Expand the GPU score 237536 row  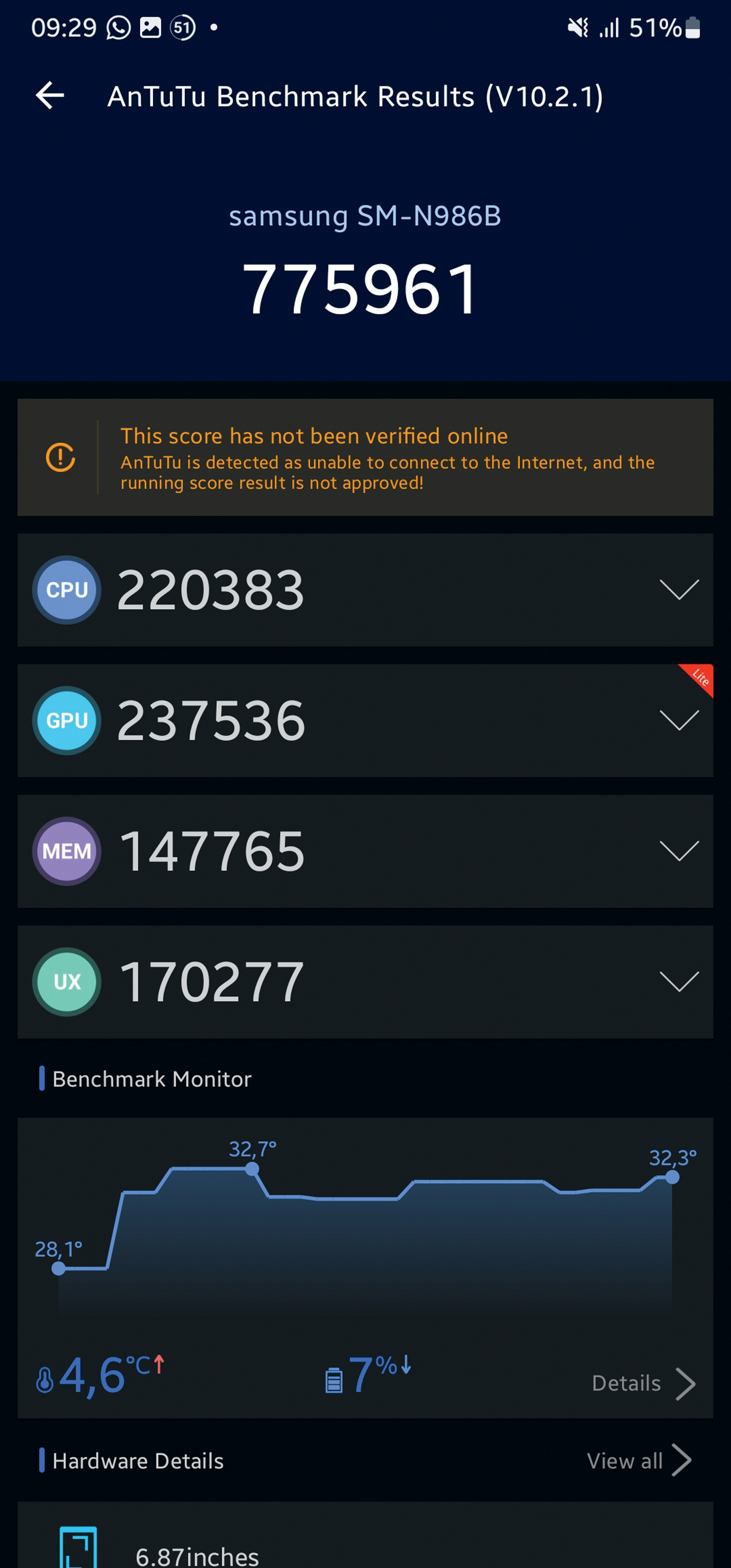coord(365,721)
